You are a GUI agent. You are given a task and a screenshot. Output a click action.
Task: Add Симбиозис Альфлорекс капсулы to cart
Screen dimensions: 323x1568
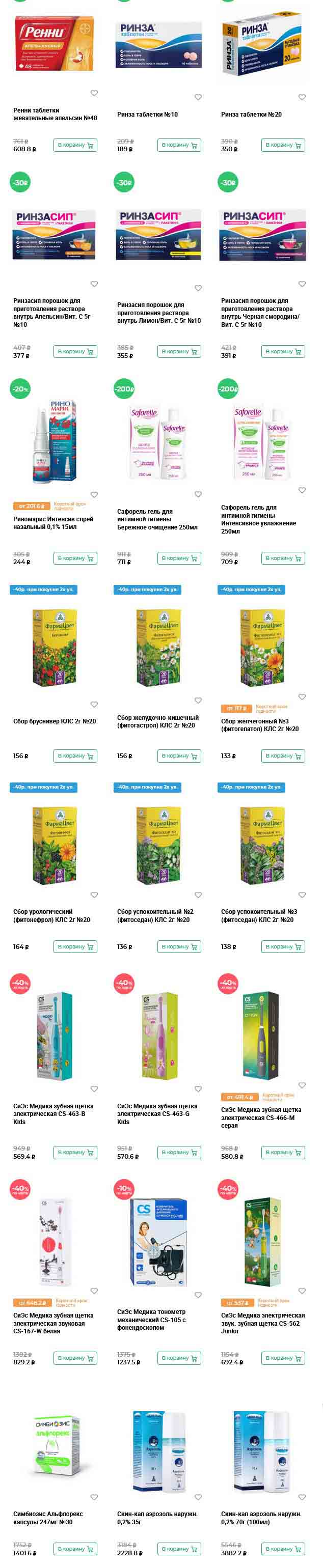click(75, 1549)
